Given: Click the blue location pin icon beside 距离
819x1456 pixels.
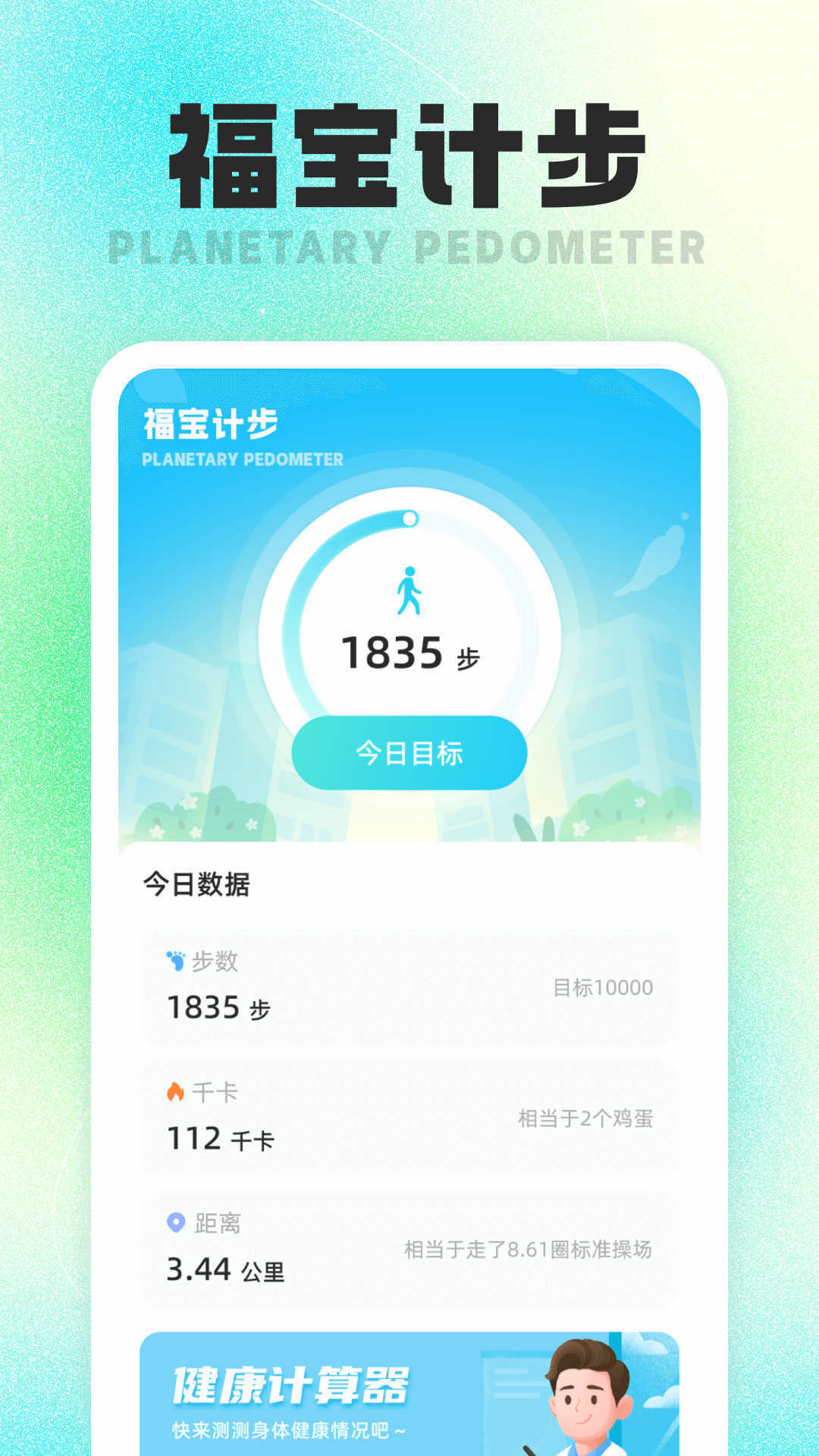Looking at the screenshot, I should click(175, 1222).
